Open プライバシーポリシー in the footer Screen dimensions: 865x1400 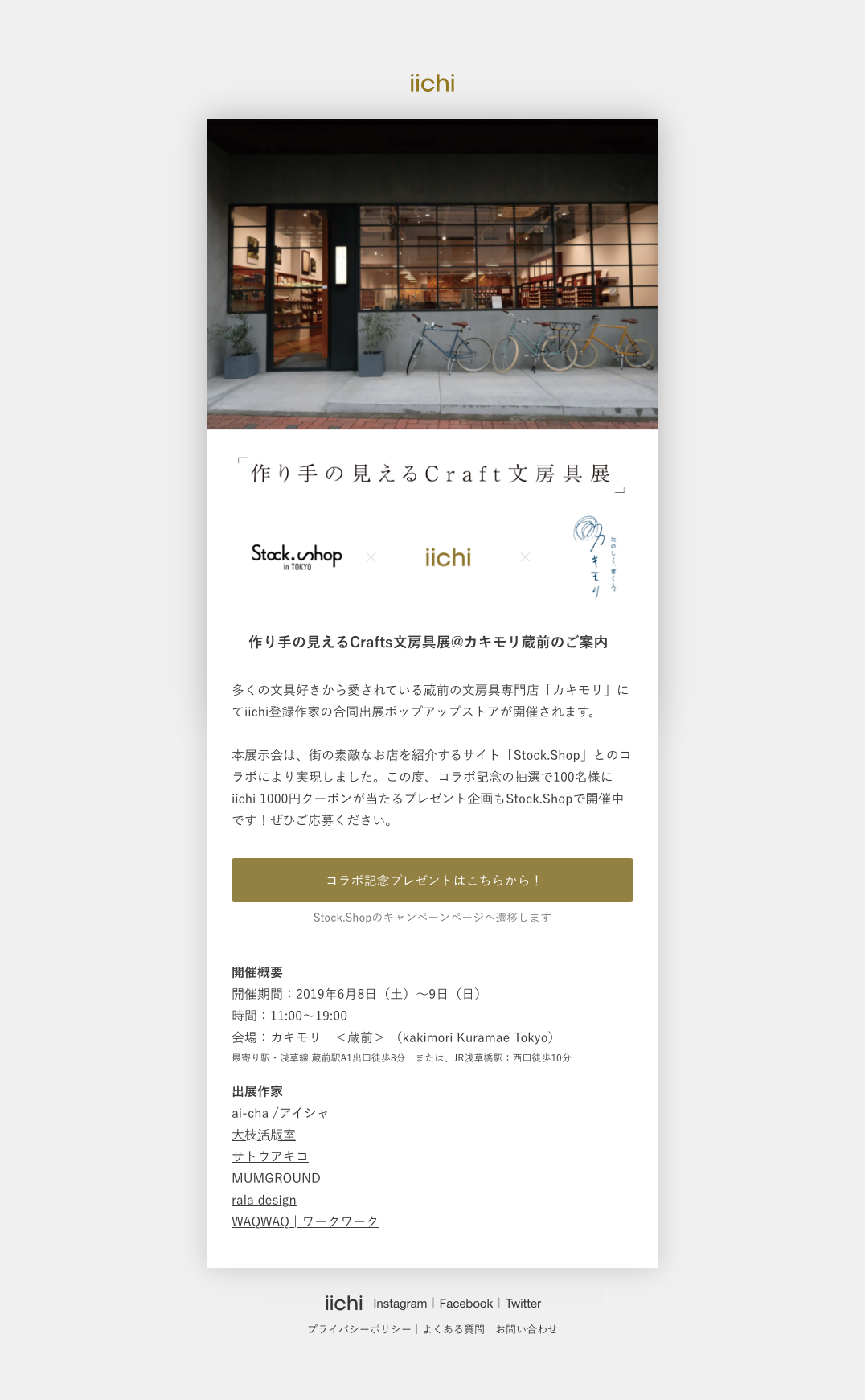(359, 1329)
